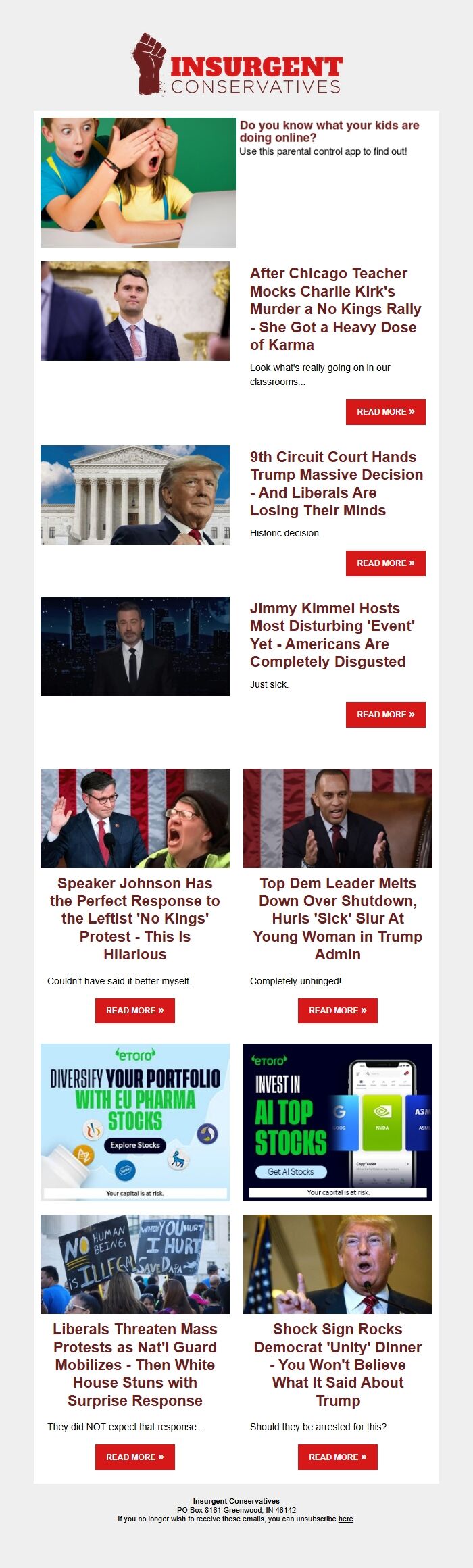Open the eToro AI Top Stocks ad
This screenshot has height=1568, width=473.
[x=337, y=1121]
